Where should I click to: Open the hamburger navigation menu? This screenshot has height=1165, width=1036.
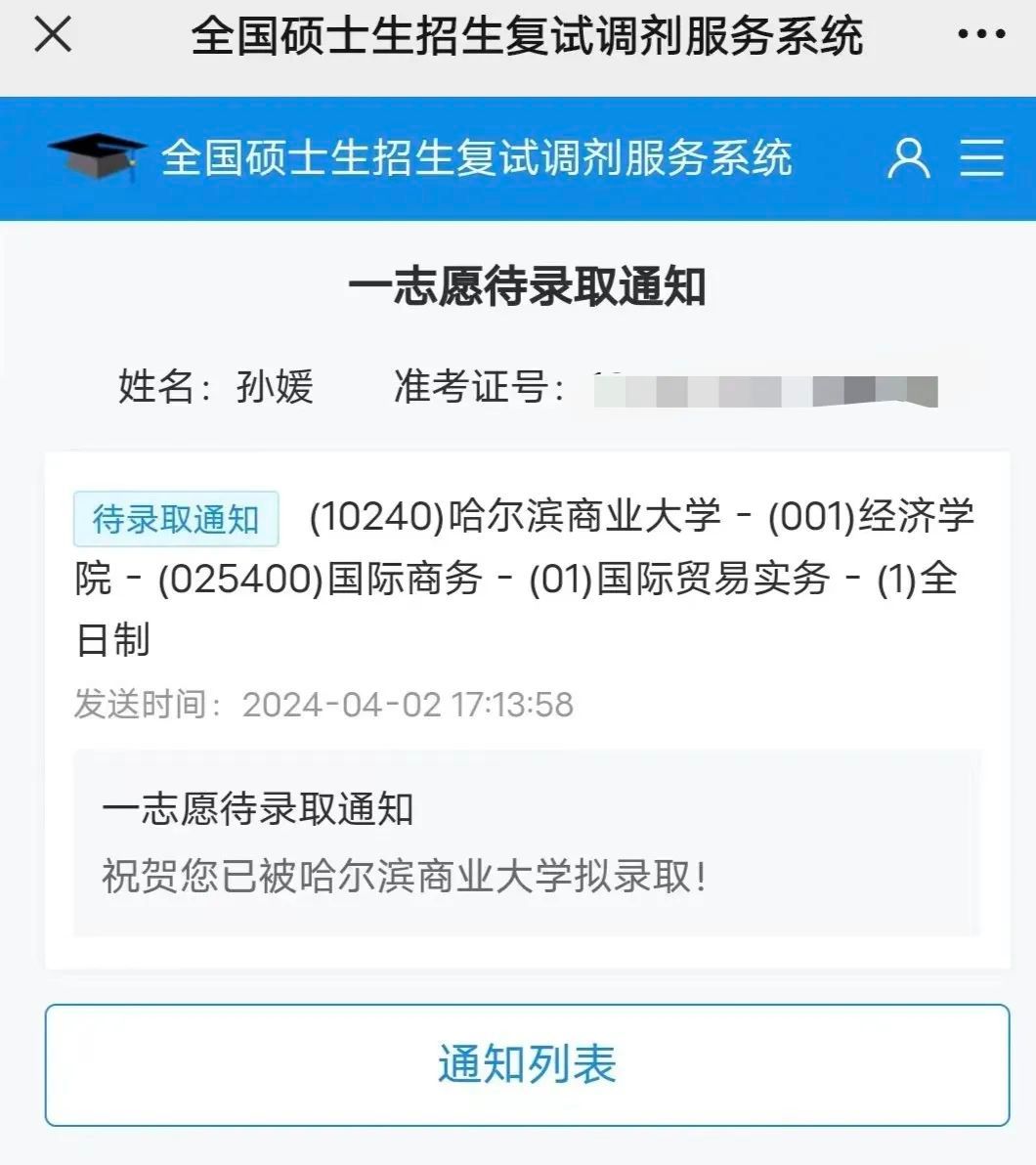click(981, 158)
